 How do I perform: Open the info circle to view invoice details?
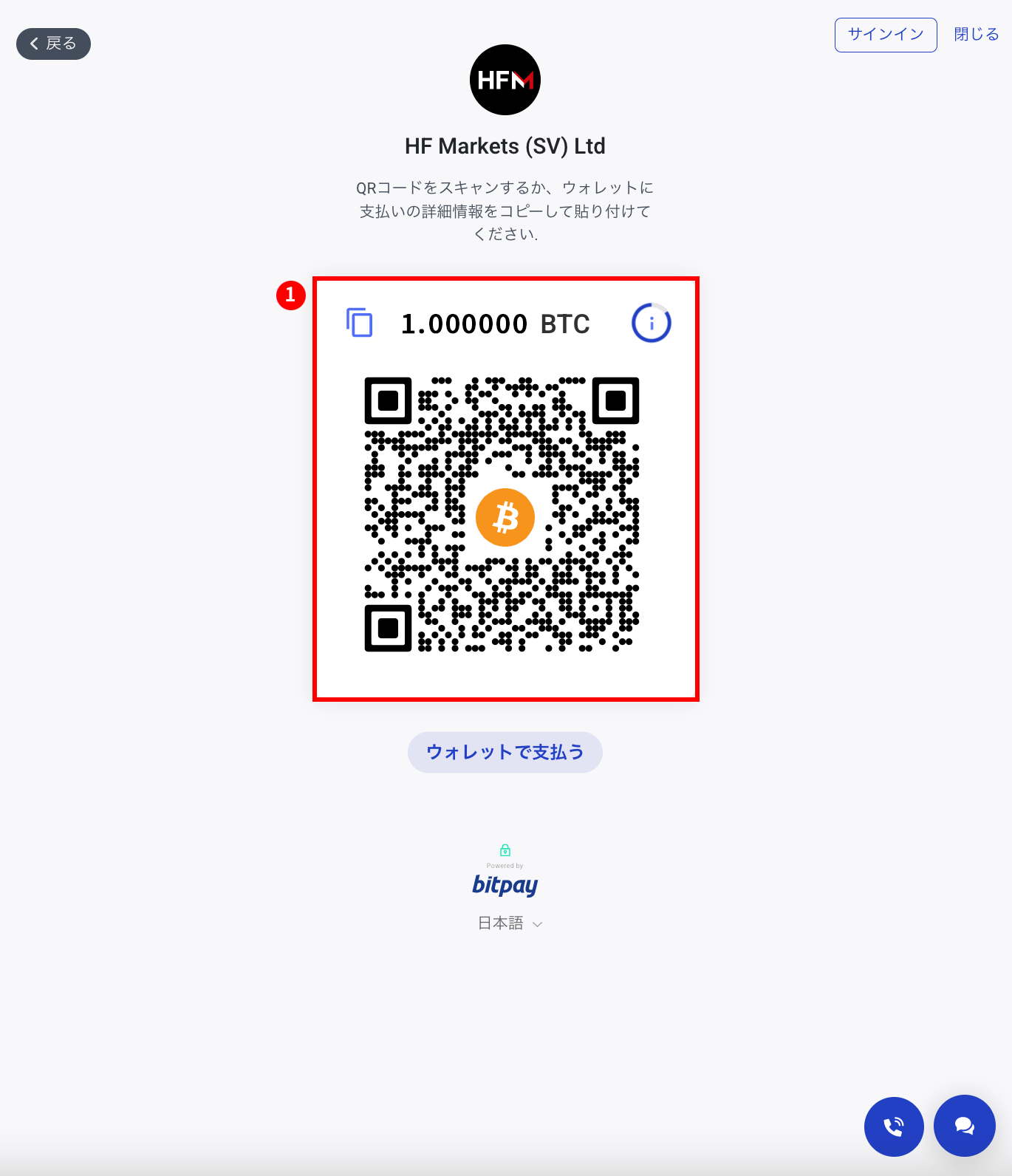coord(651,321)
